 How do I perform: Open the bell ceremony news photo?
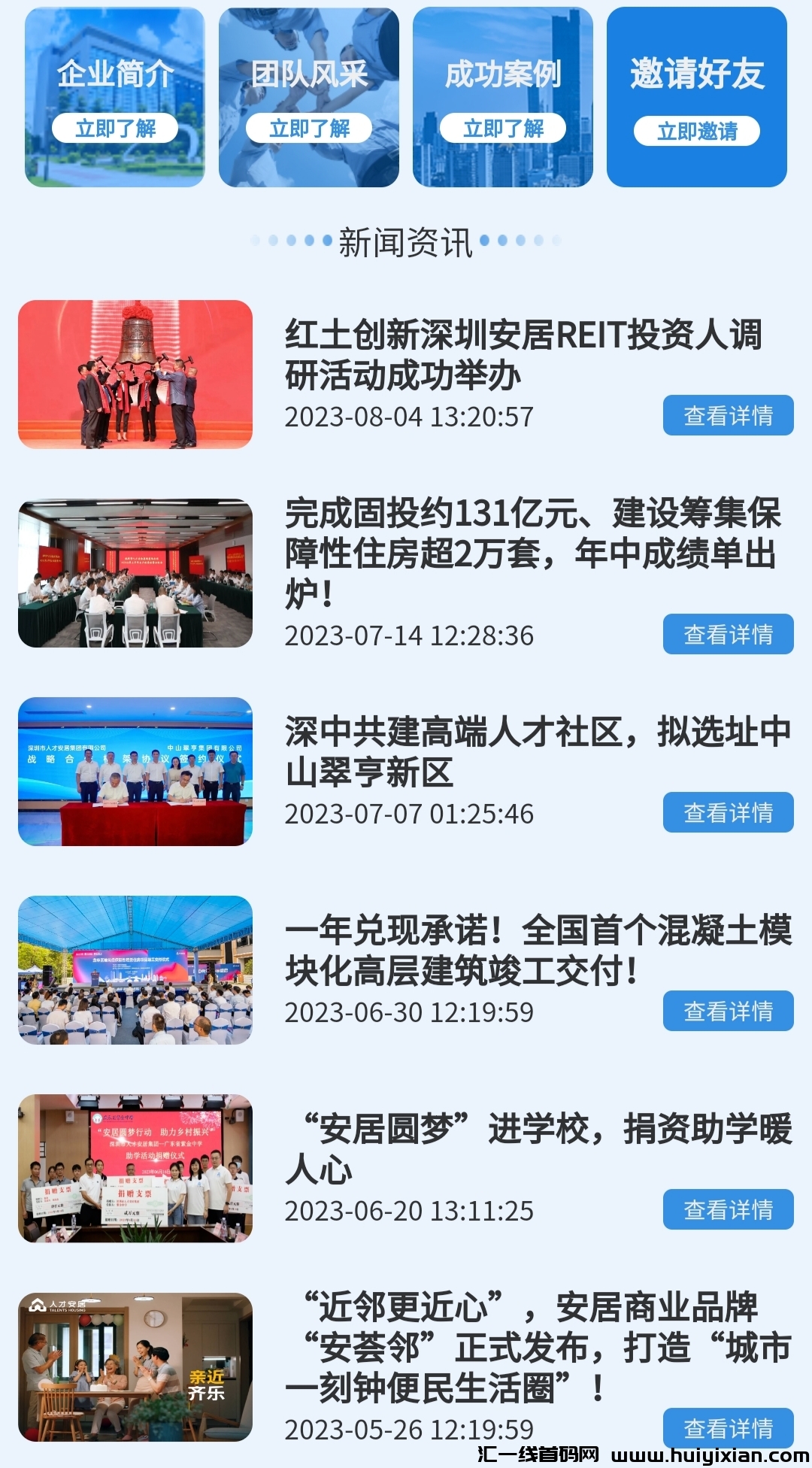(135, 375)
